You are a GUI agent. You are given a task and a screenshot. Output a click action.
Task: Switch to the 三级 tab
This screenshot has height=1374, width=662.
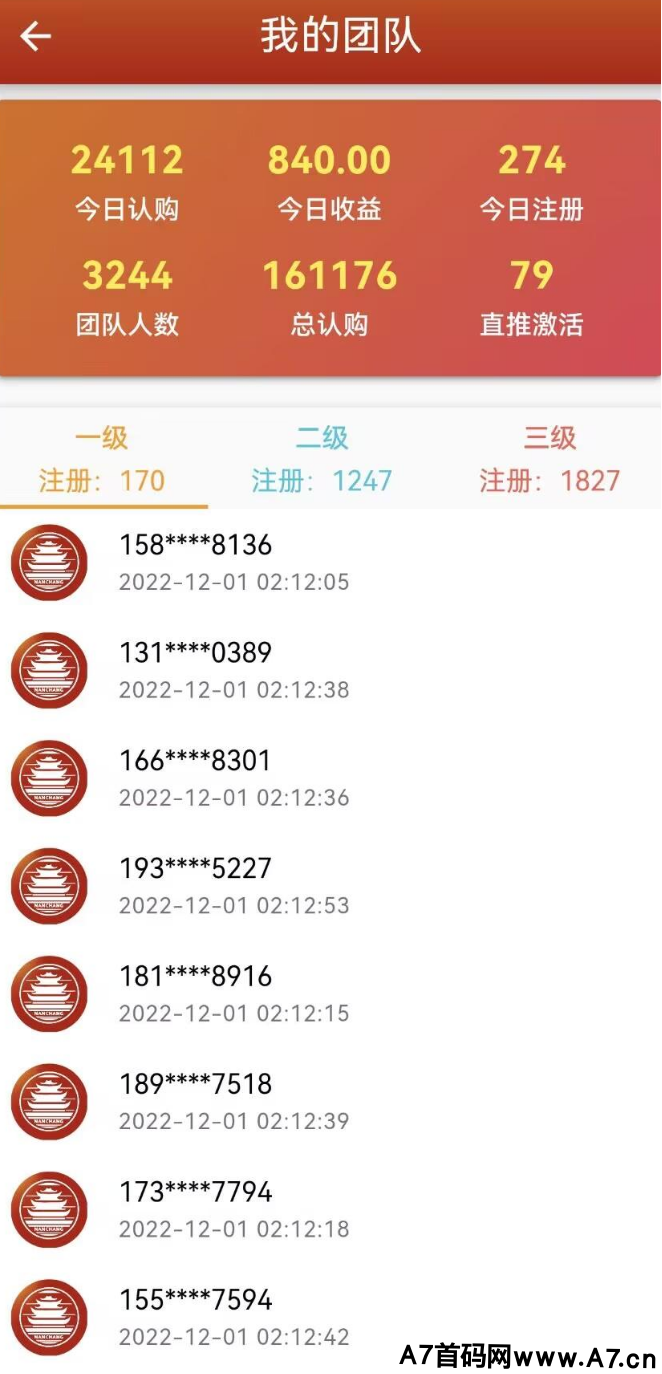pyautogui.click(x=549, y=459)
